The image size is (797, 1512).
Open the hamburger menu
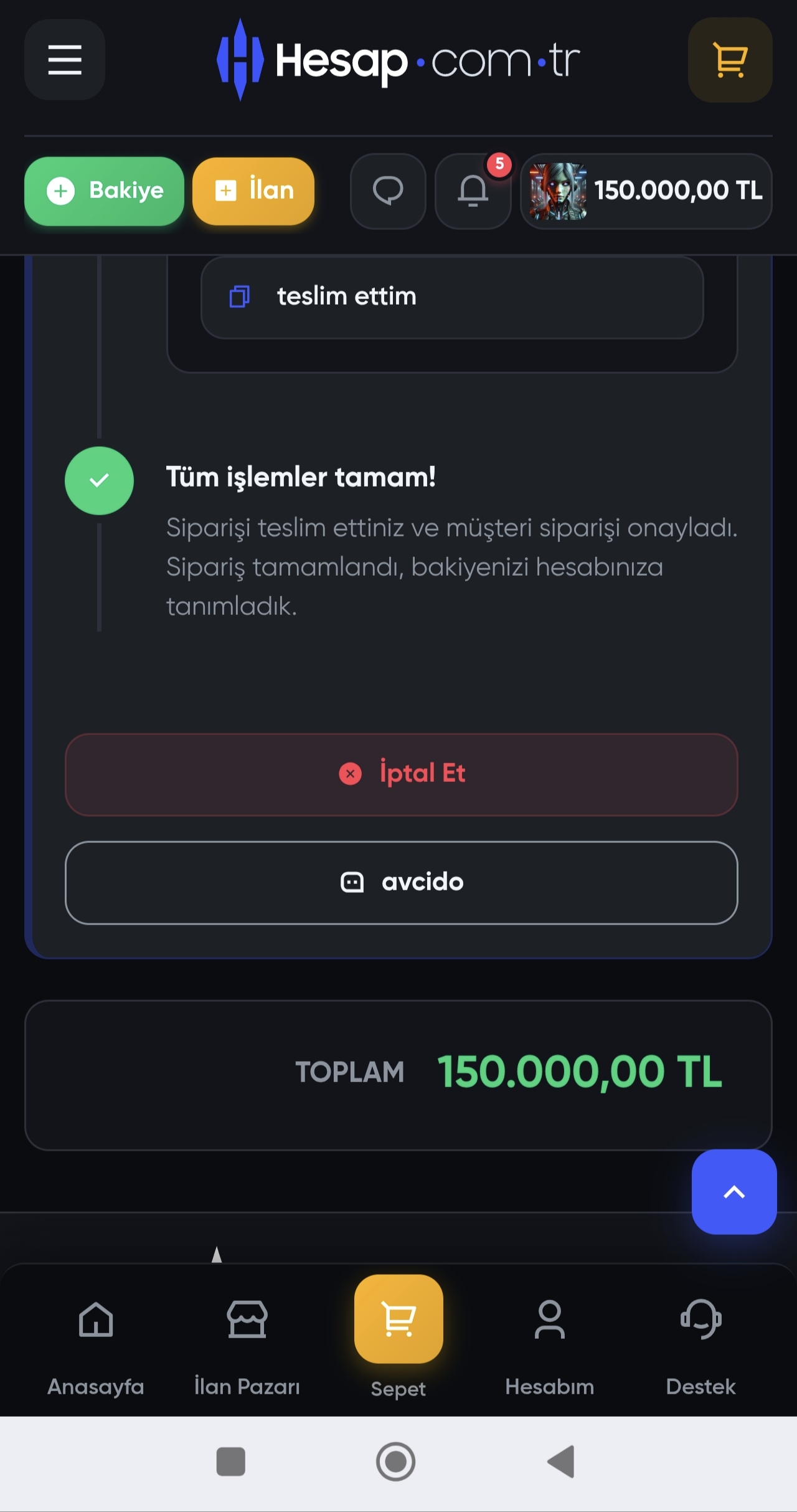point(65,60)
